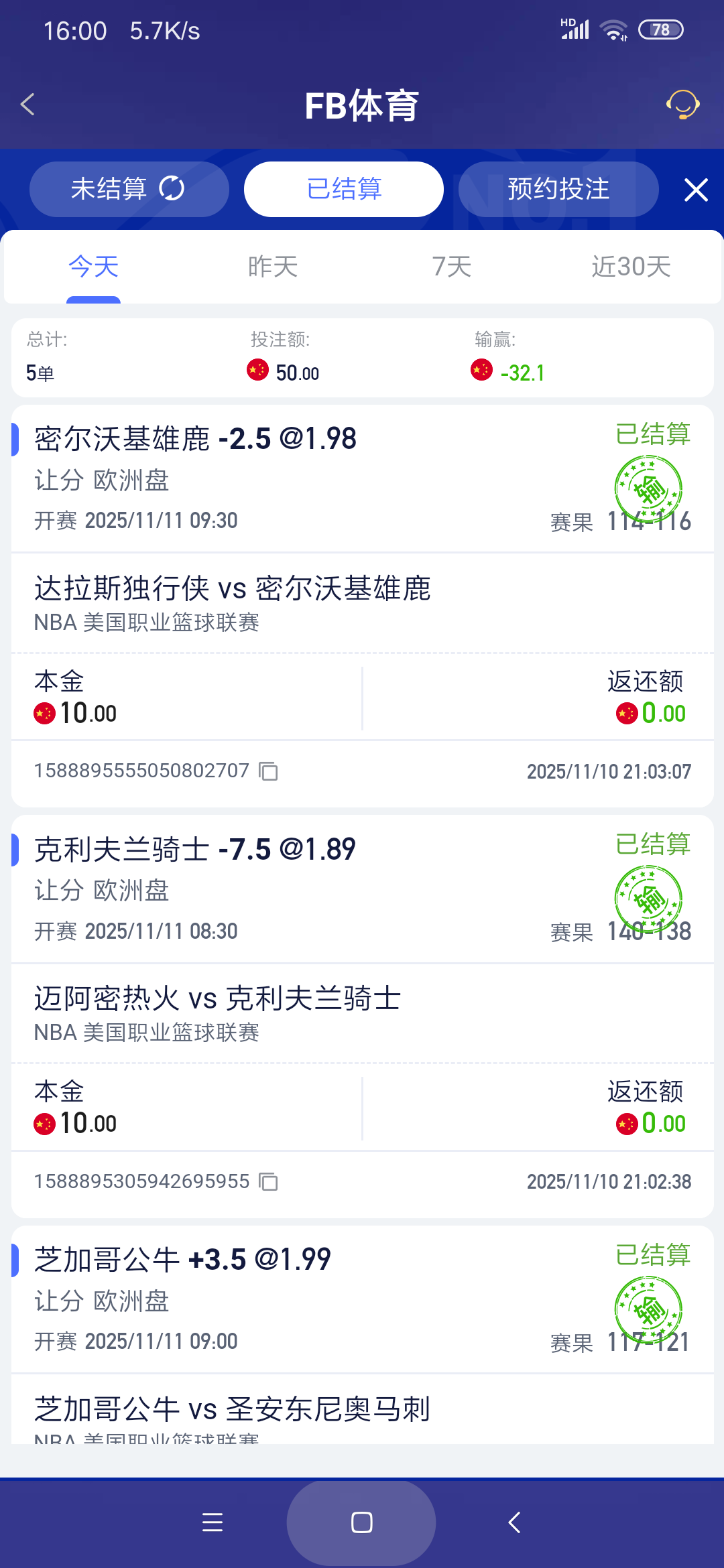Switch to the 未结算 filter

[109, 188]
